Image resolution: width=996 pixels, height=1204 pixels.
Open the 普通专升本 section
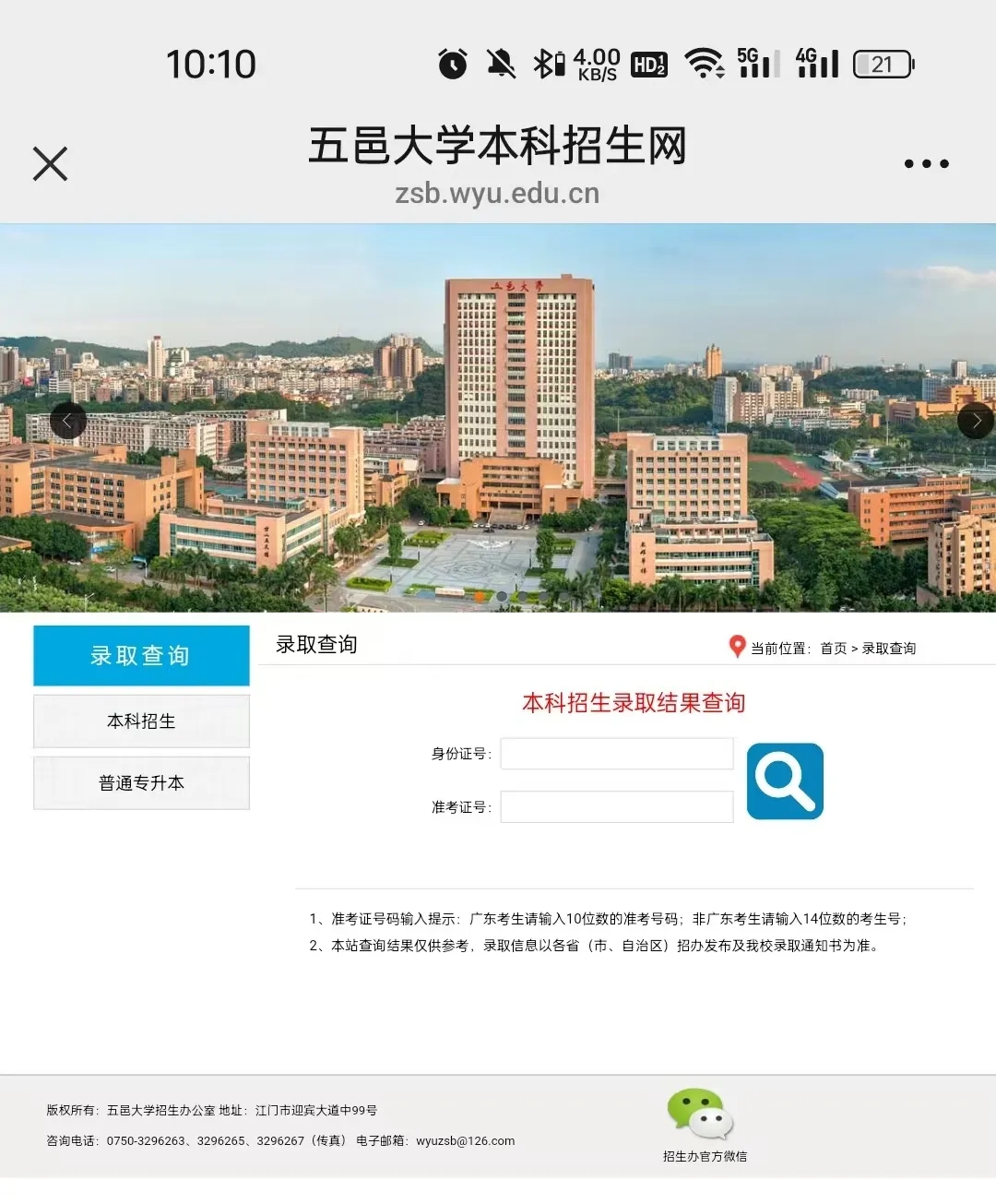141,783
